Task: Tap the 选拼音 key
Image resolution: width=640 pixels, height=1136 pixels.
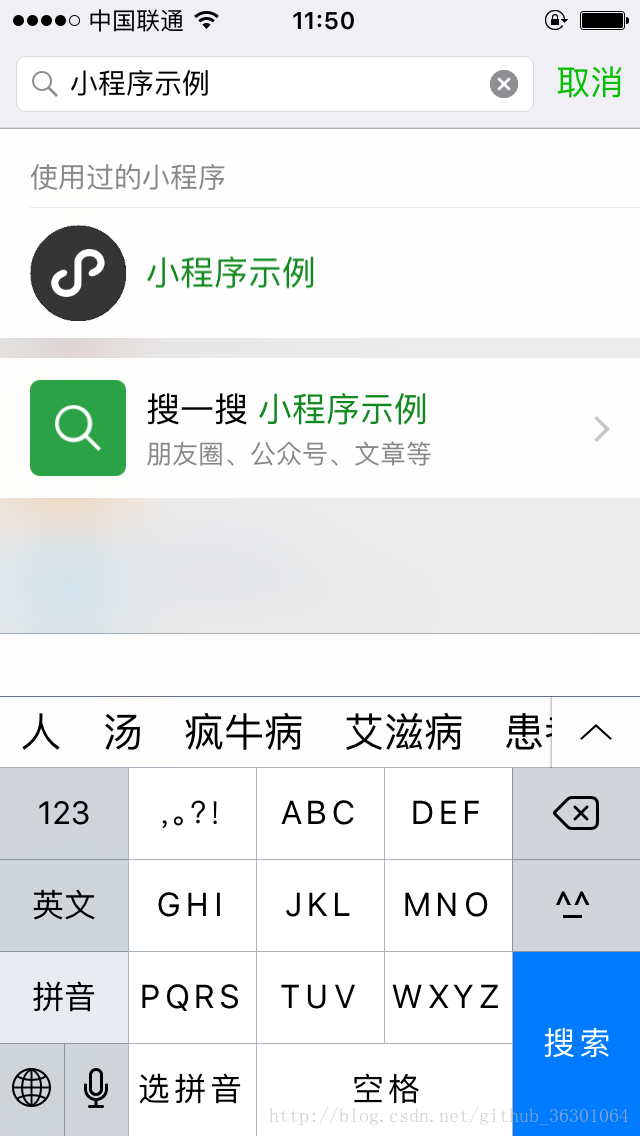Action: [192, 1088]
